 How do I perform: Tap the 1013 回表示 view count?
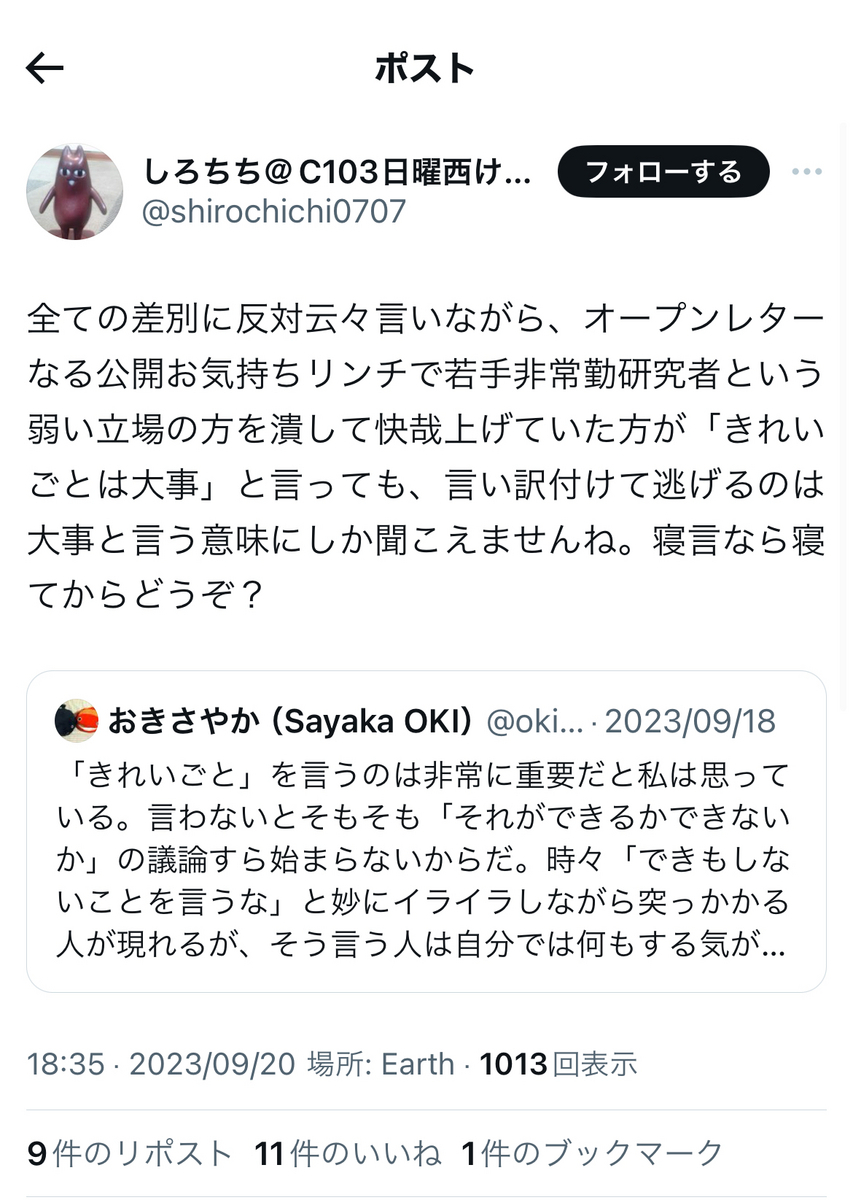[x=558, y=1064]
